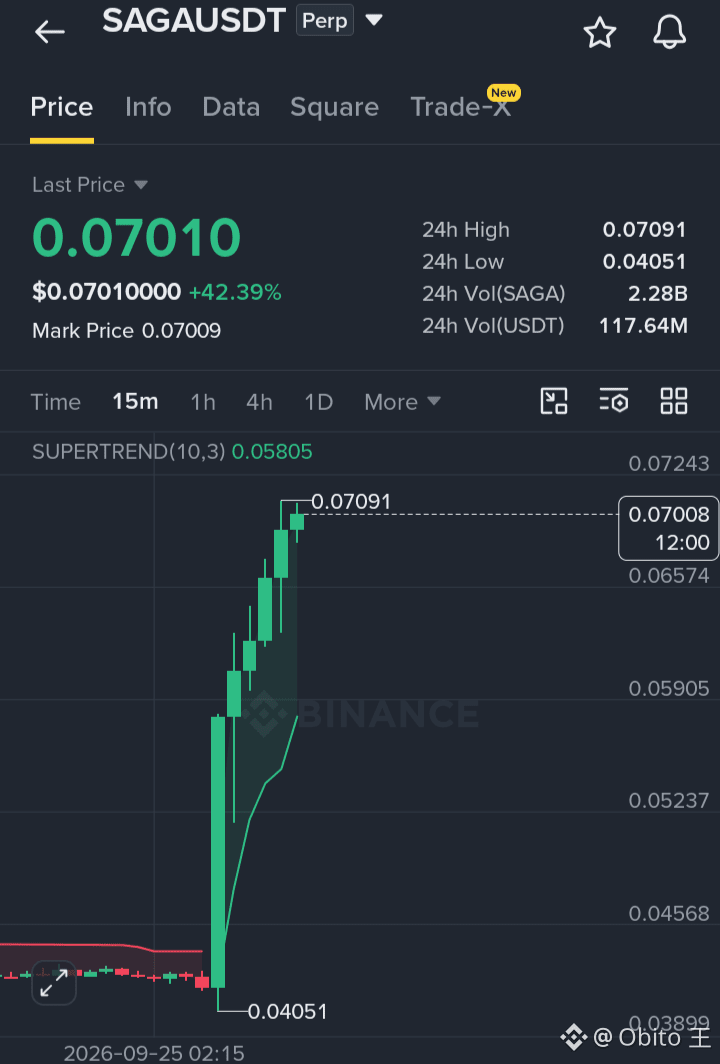The width and height of the screenshot is (720, 1064).
Task: Open the price alert bell
Action: coord(669,32)
